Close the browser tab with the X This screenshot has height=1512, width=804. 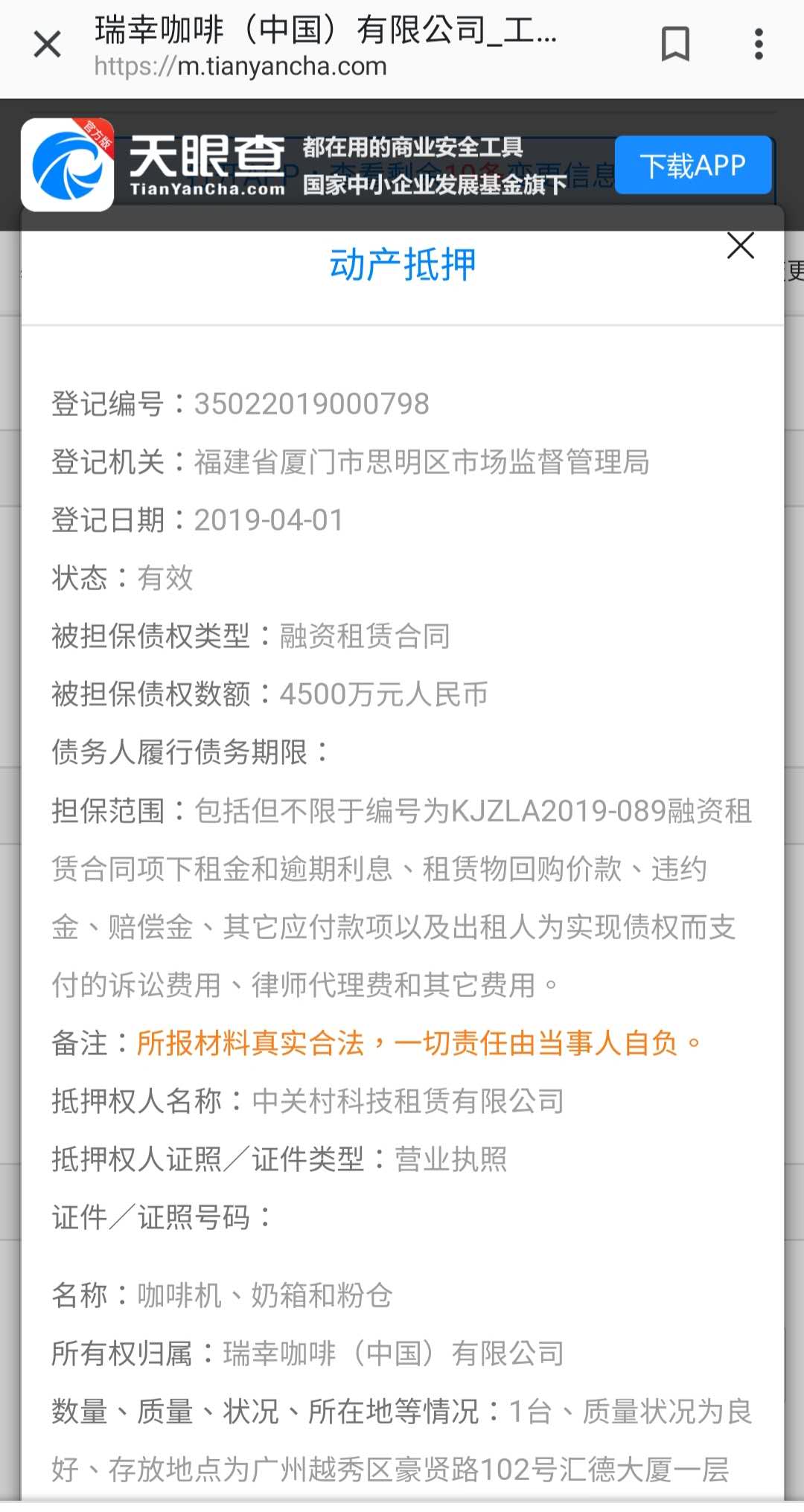[48, 45]
